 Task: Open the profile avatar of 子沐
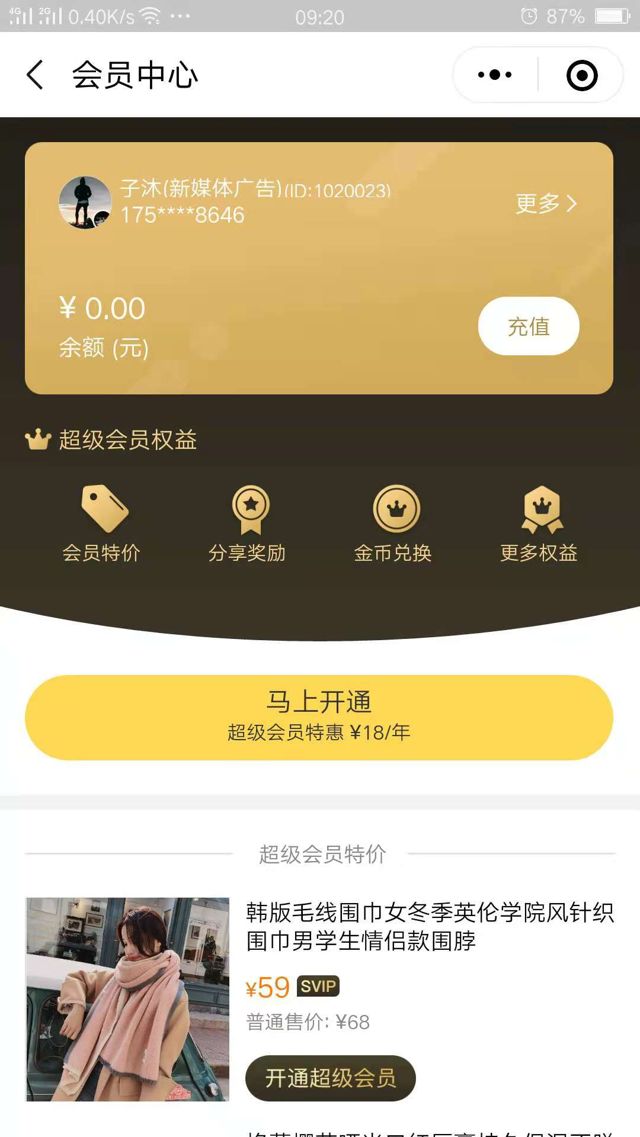(x=85, y=202)
